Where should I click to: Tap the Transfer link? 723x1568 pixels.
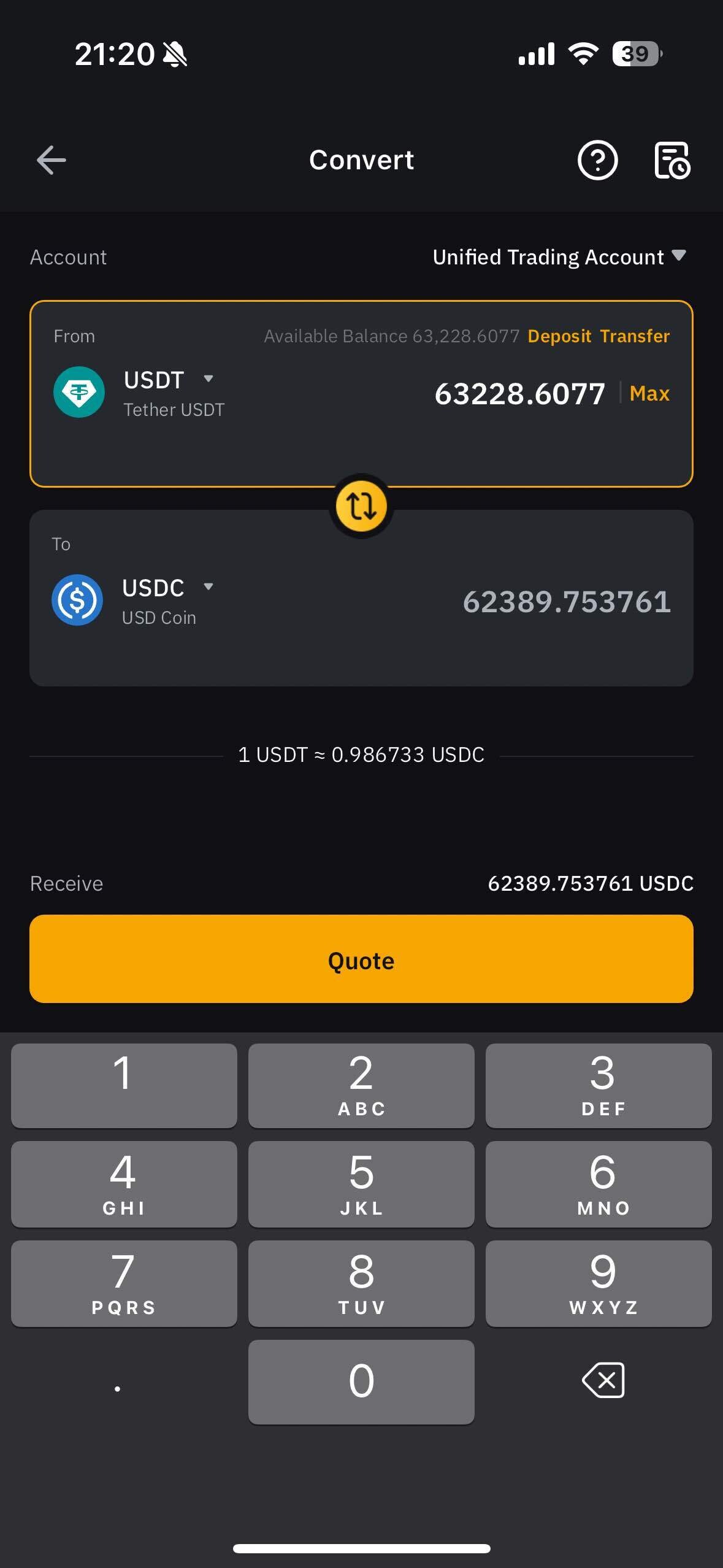635,336
